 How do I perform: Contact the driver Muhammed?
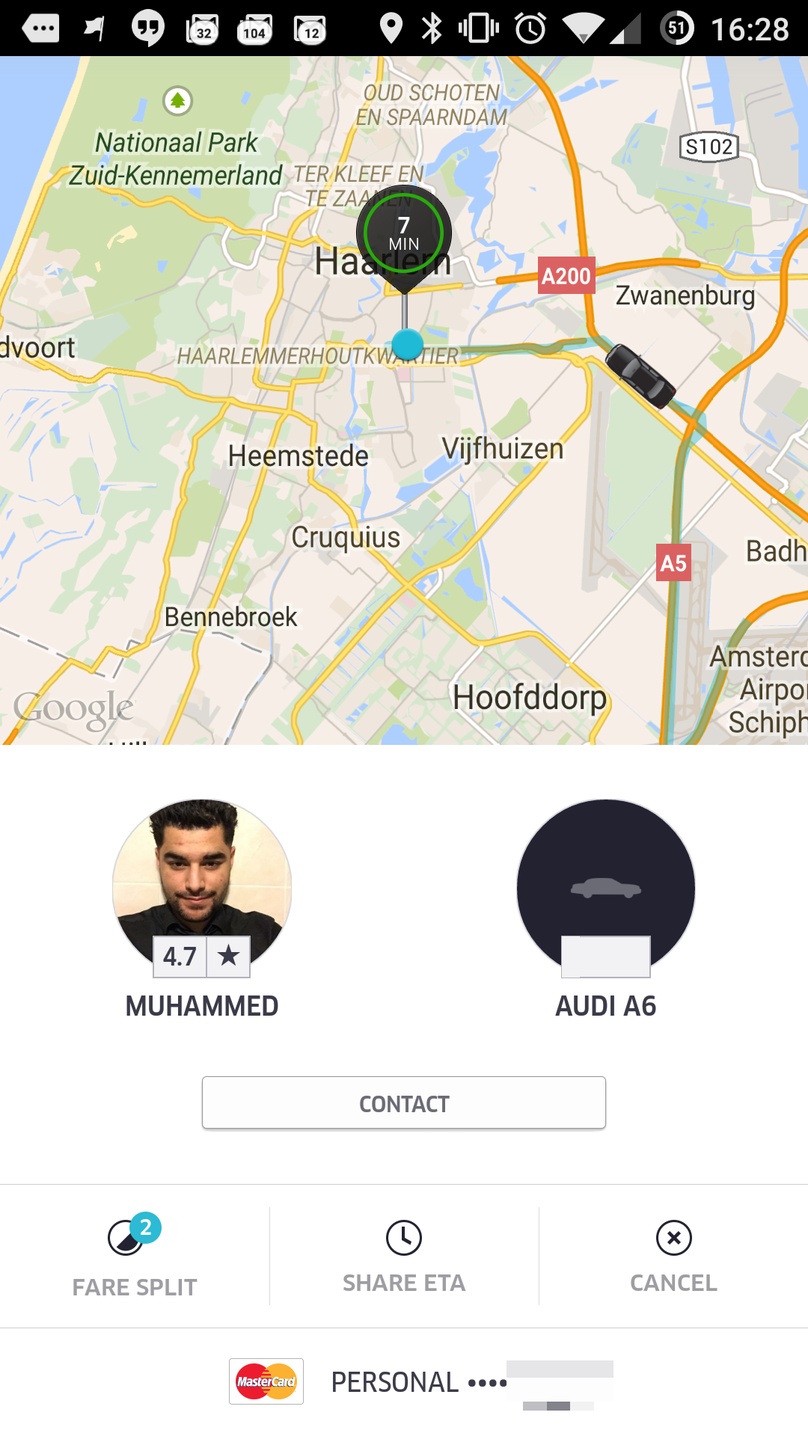pyautogui.click(x=403, y=1103)
